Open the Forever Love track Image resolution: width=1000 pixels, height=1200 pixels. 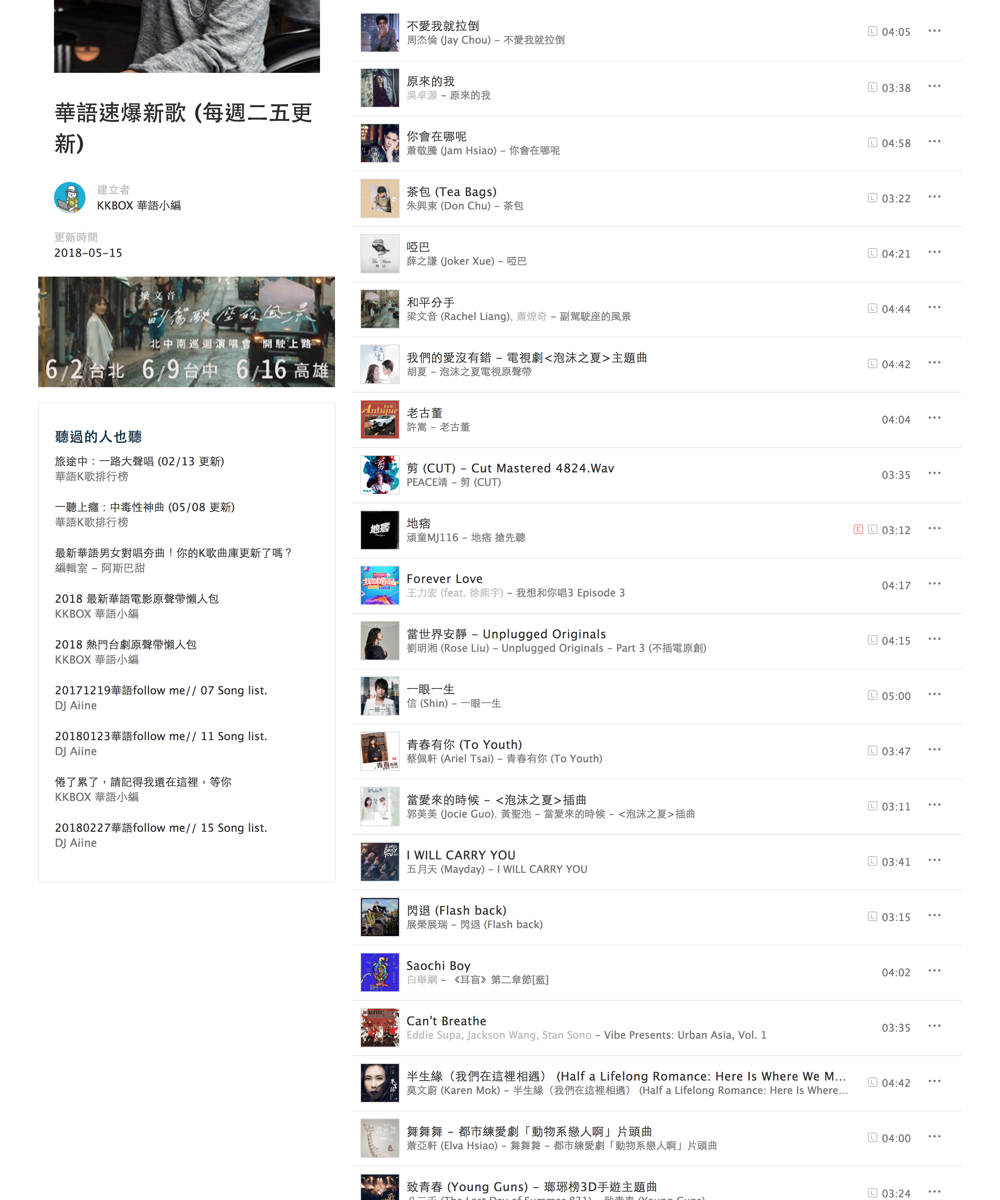coord(444,579)
